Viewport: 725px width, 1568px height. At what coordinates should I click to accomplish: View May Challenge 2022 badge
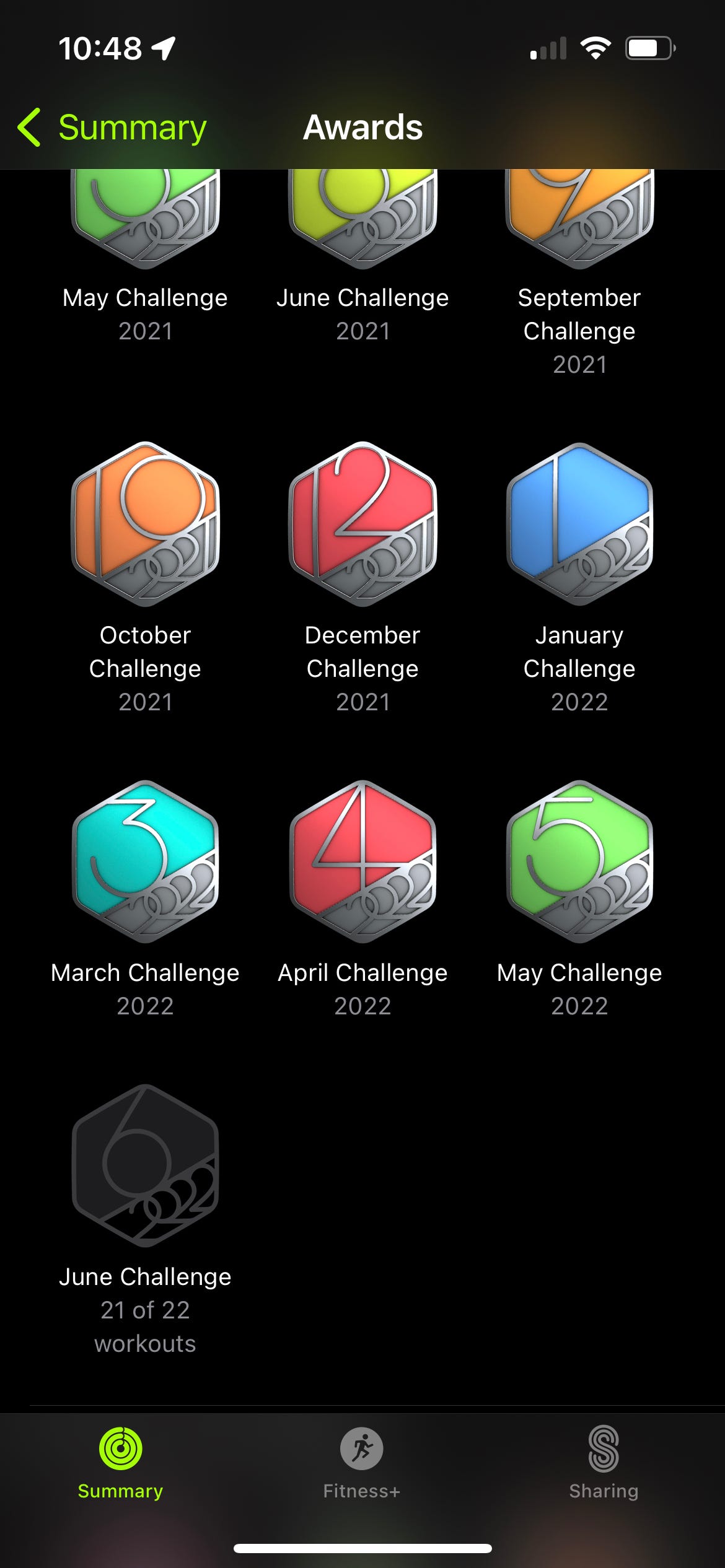click(579, 861)
